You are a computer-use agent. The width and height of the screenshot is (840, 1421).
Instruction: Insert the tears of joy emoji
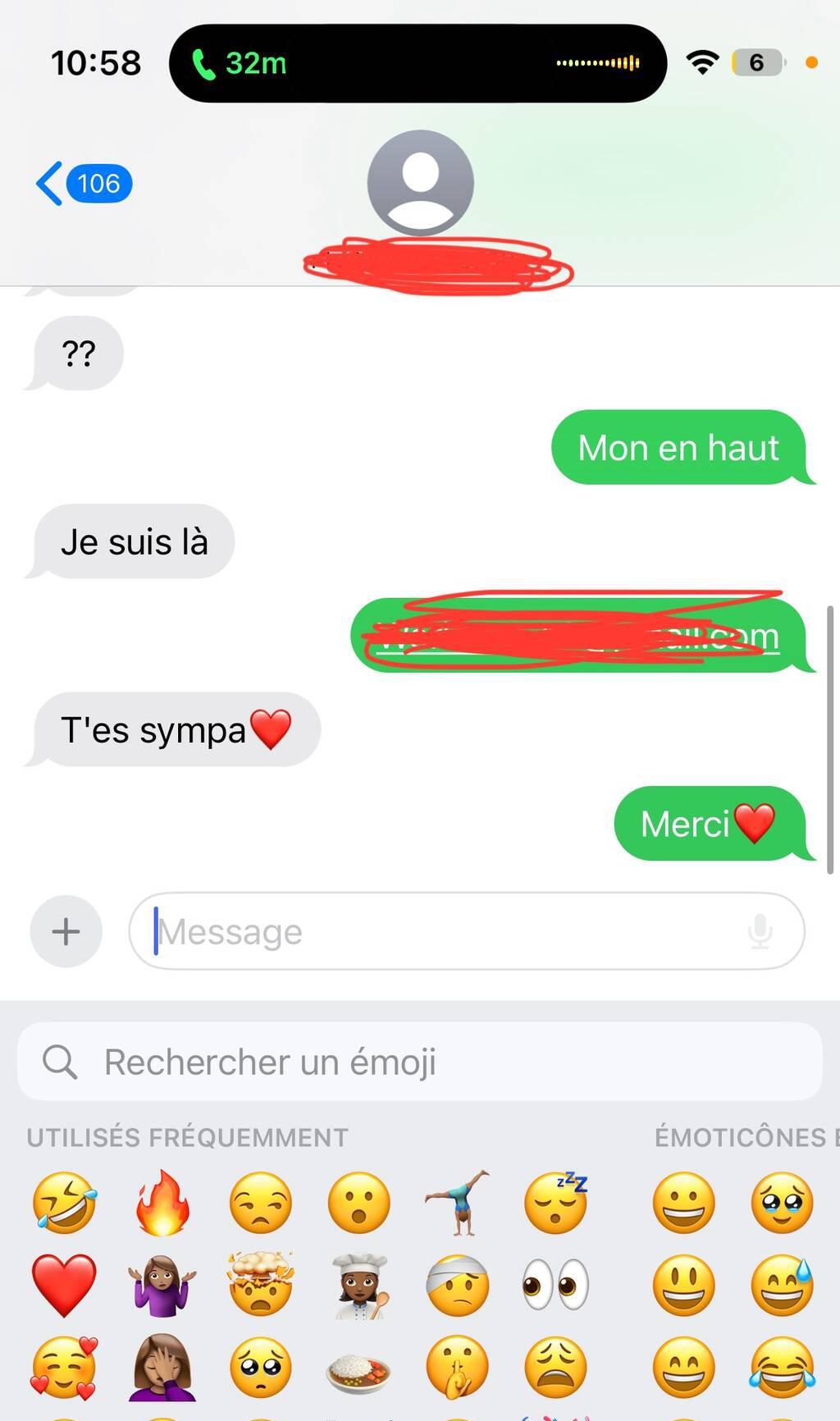tap(782, 1368)
